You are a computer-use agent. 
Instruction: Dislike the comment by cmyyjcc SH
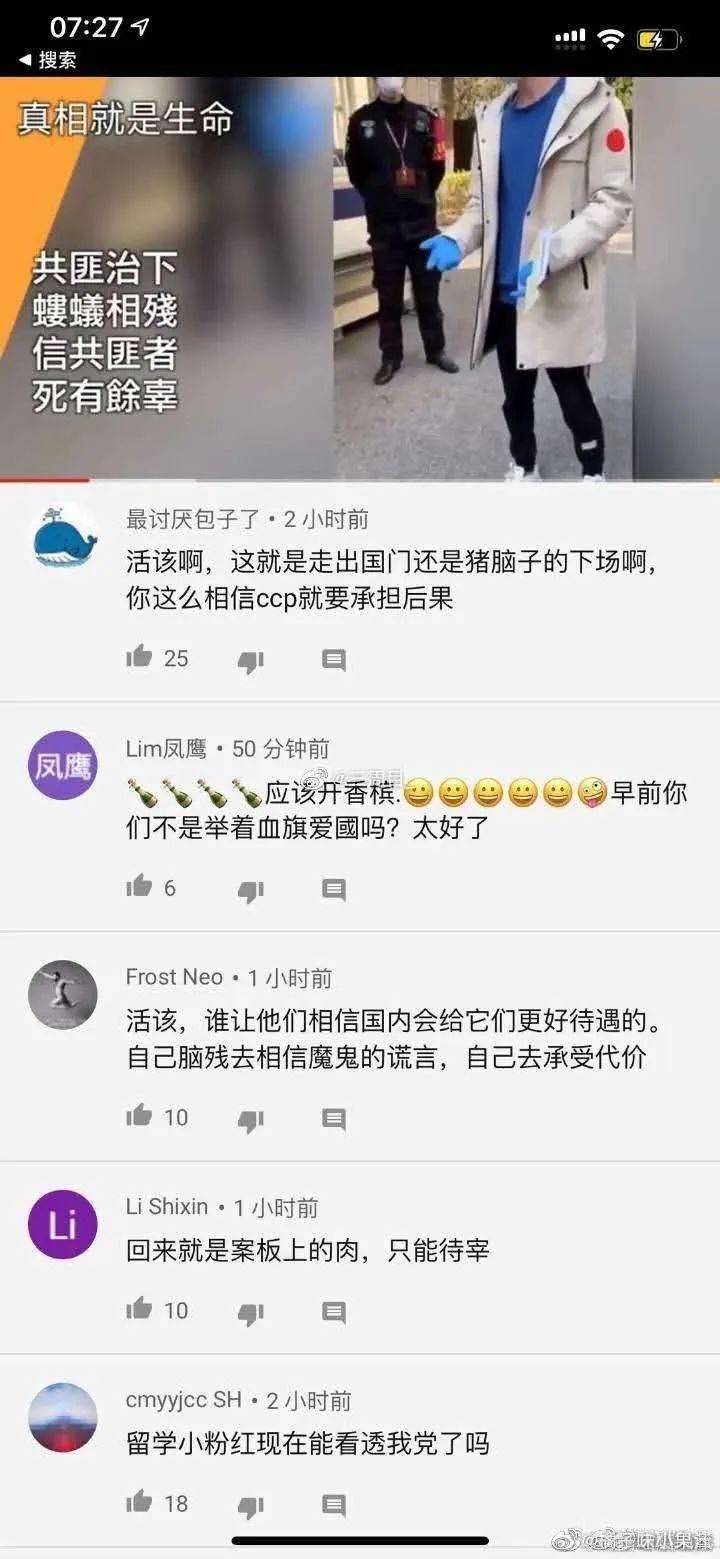pos(251,1505)
